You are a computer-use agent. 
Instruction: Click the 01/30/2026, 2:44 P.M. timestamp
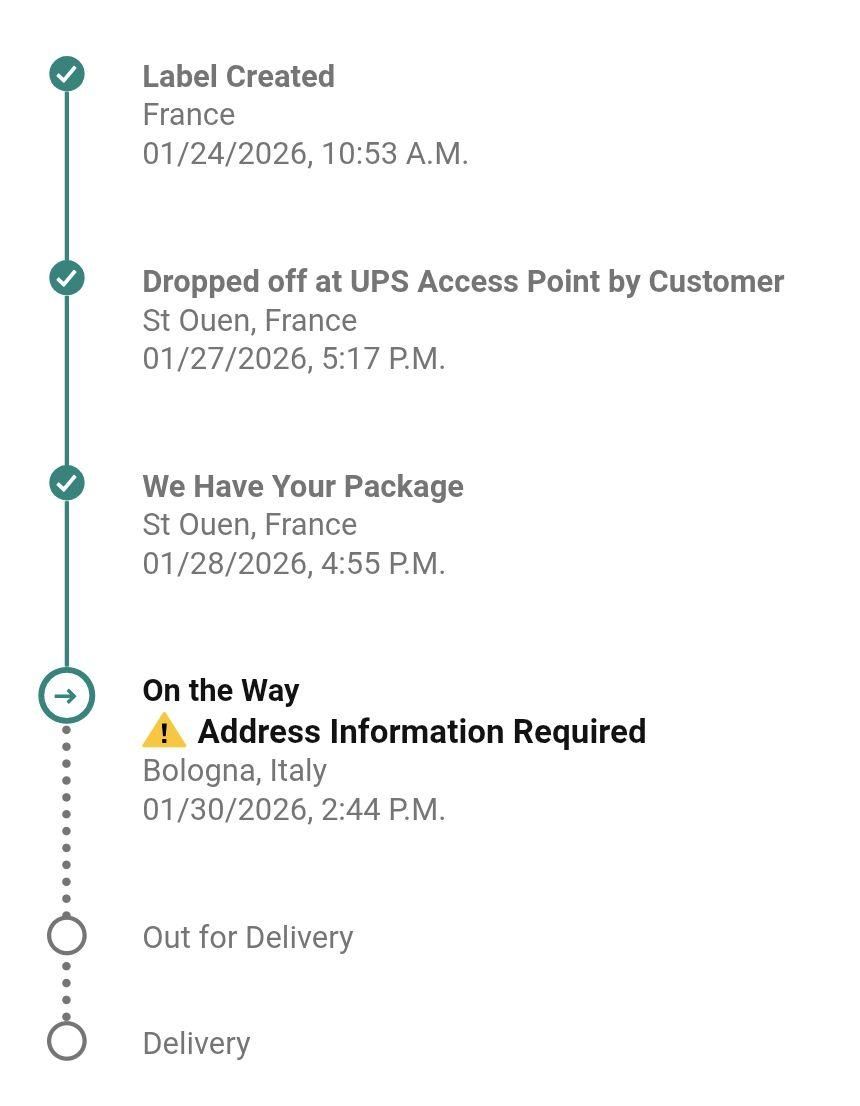coord(293,809)
